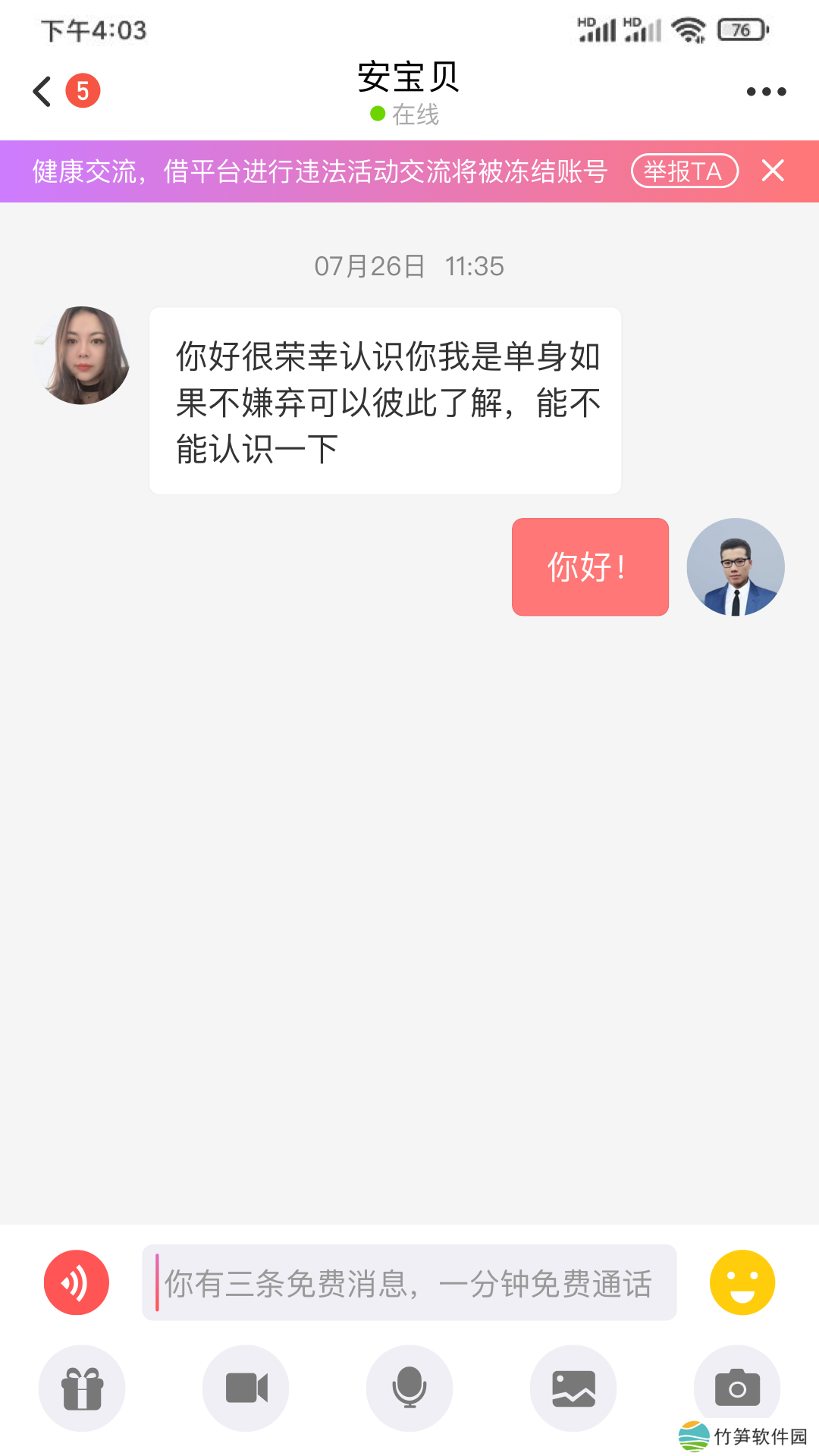Open the emoji picker

742,1282
